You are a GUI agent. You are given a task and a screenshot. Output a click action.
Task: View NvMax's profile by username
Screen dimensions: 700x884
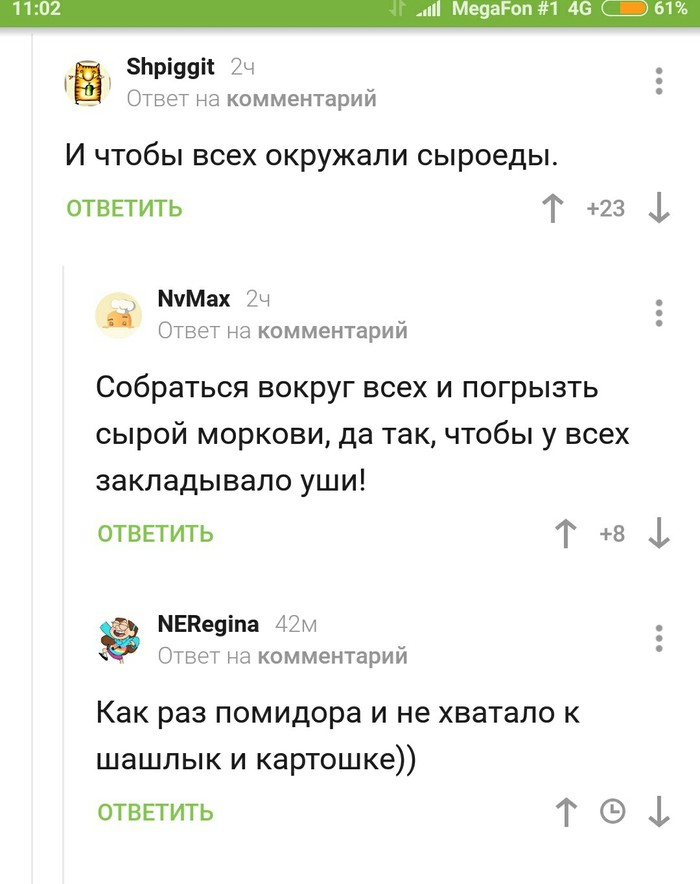pos(194,298)
